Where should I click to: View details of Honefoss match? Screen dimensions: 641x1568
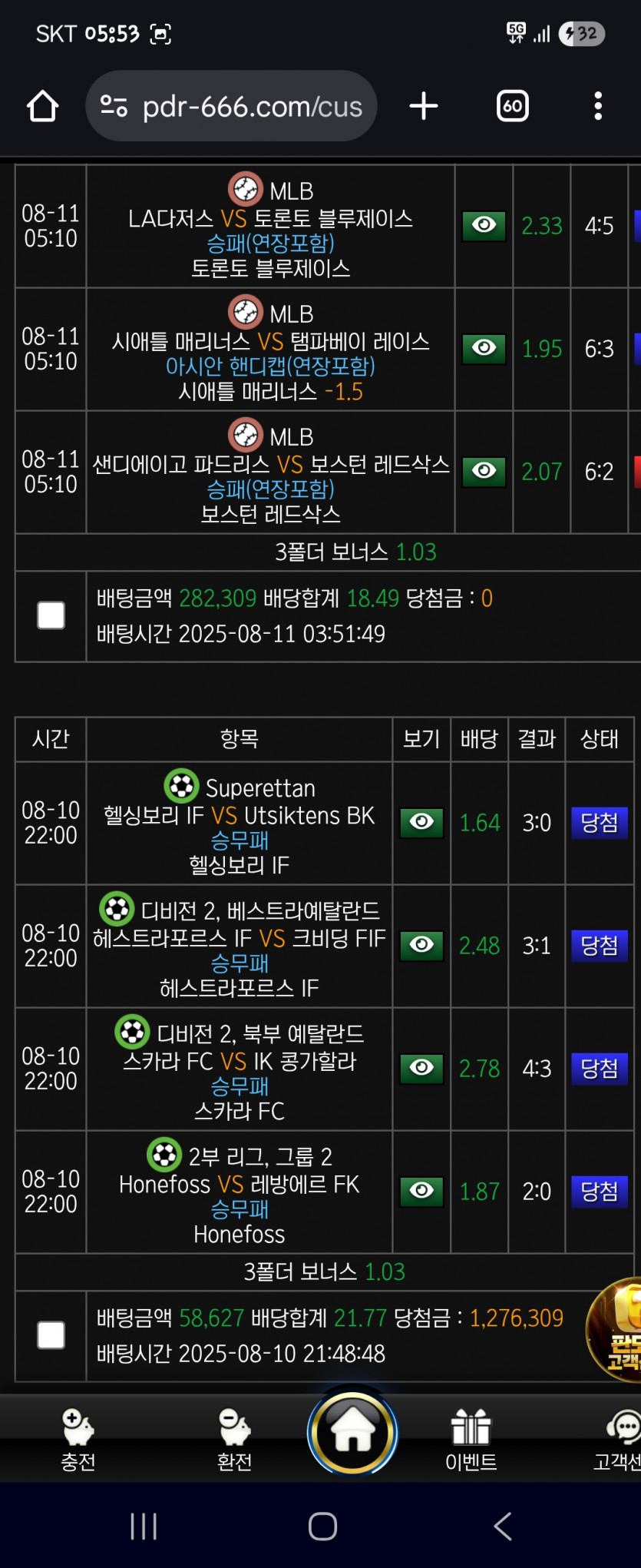[421, 1192]
